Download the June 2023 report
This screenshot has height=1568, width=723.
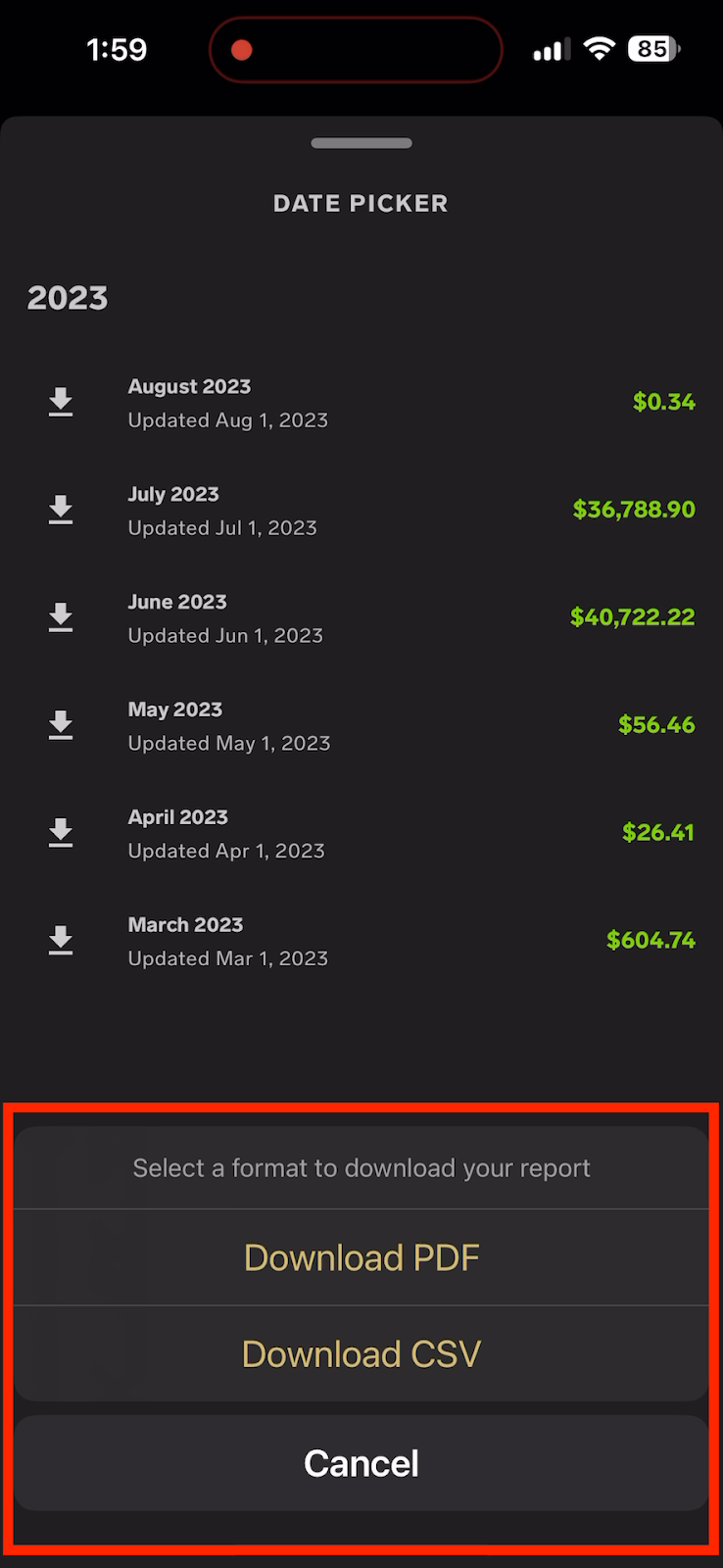(61, 617)
